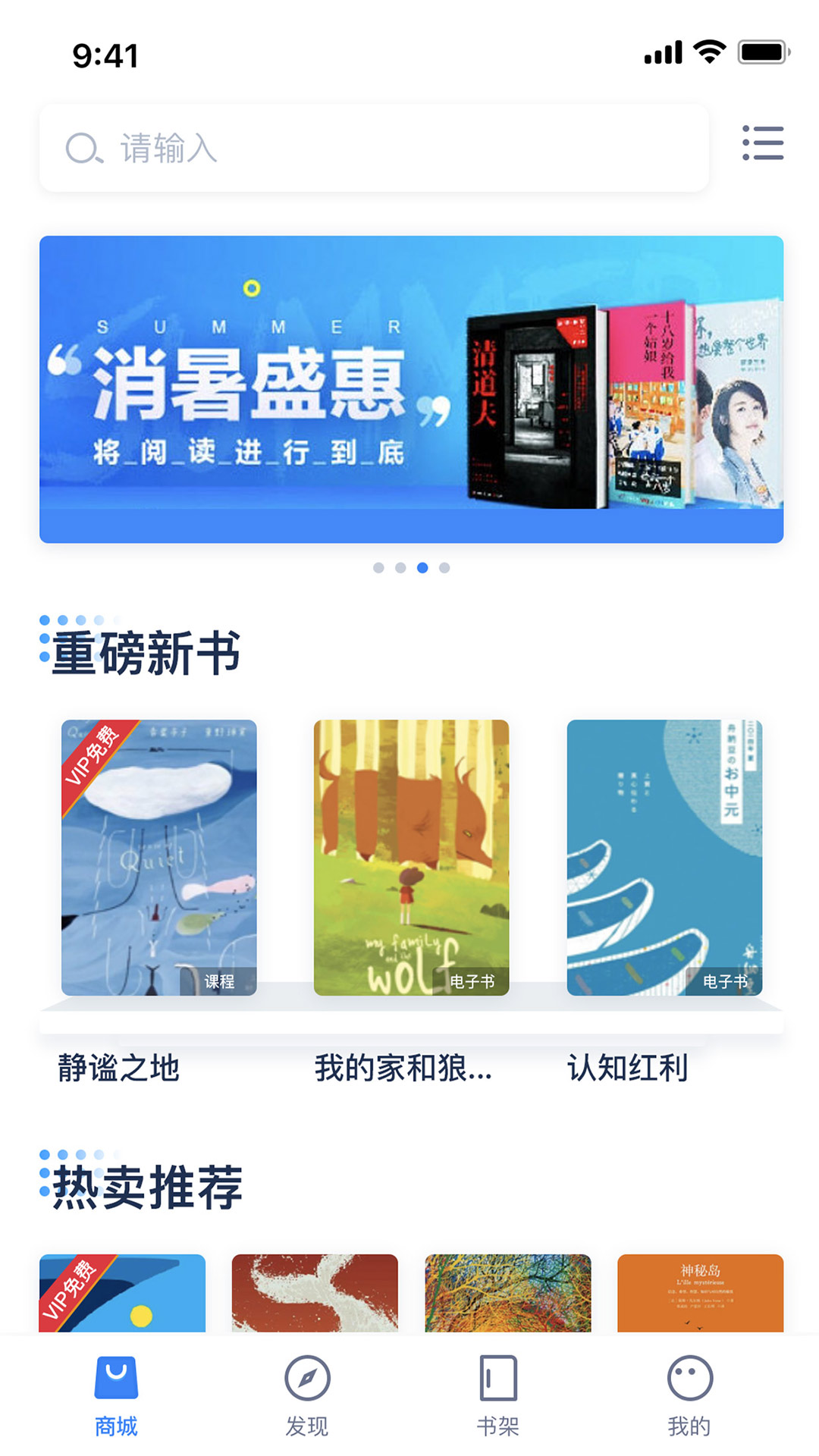Tap the search magnifier icon

(x=83, y=146)
